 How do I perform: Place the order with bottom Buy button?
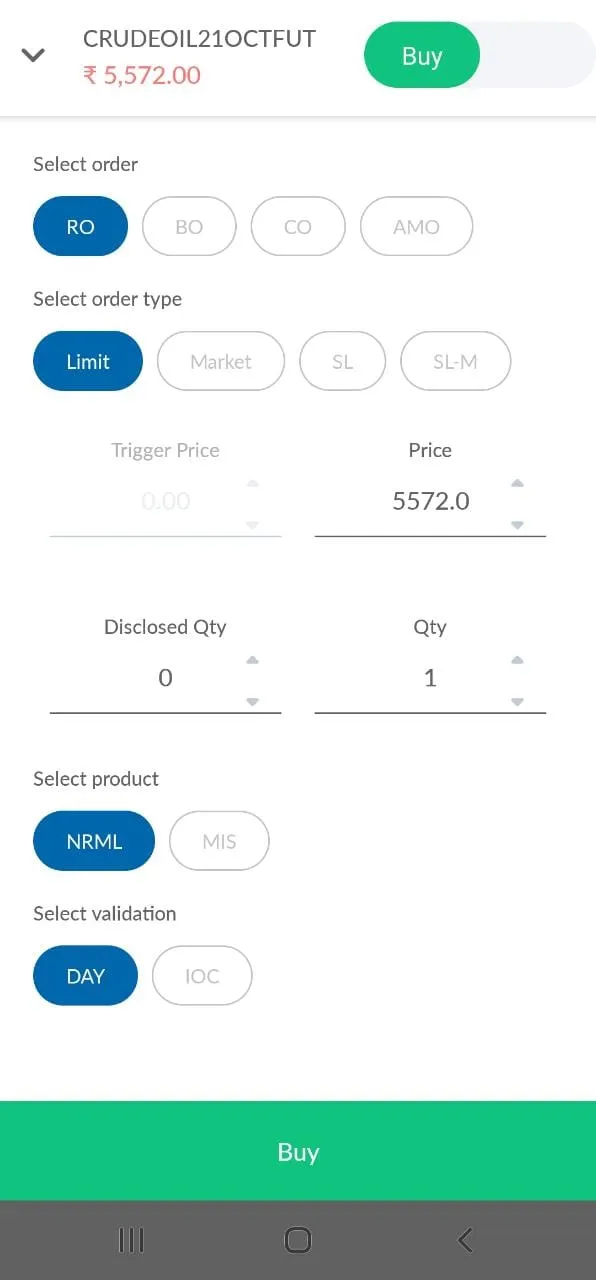tap(298, 1151)
